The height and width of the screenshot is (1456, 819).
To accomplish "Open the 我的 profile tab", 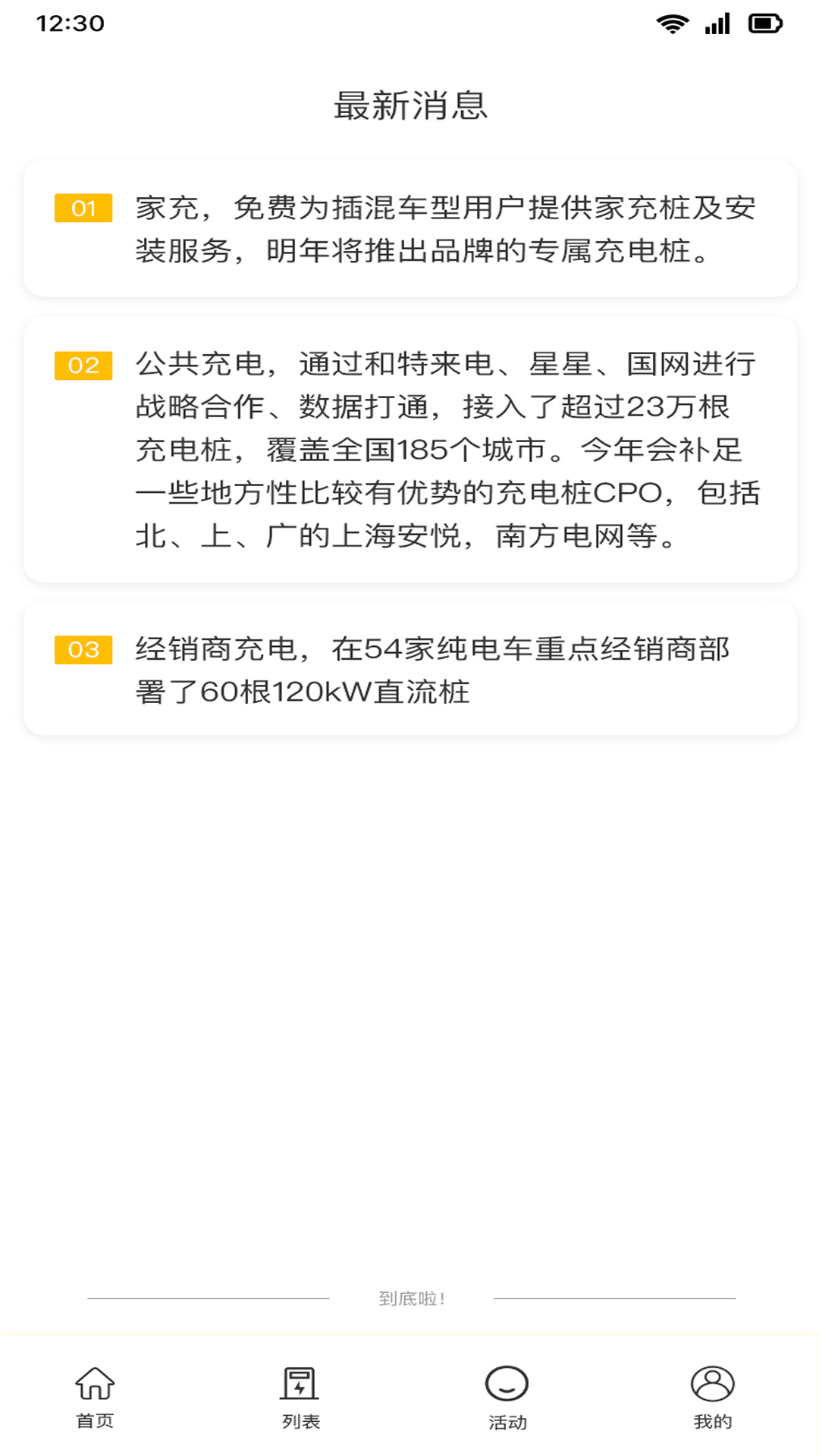I will click(x=712, y=1398).
